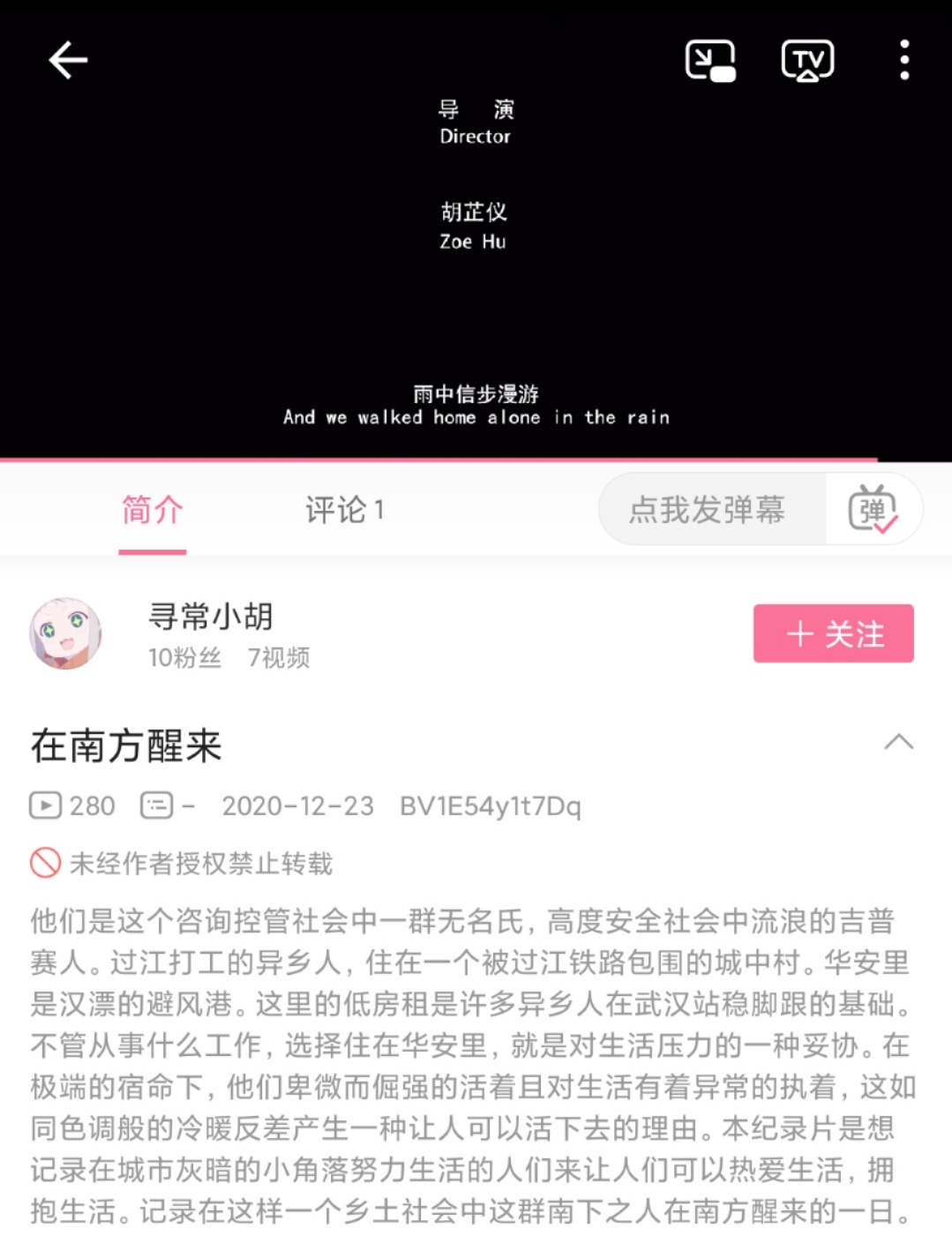This screenshot has height=1235, width=952.
Task: Enter picture-in-picture mini player mode
Action: click(710, 61)
